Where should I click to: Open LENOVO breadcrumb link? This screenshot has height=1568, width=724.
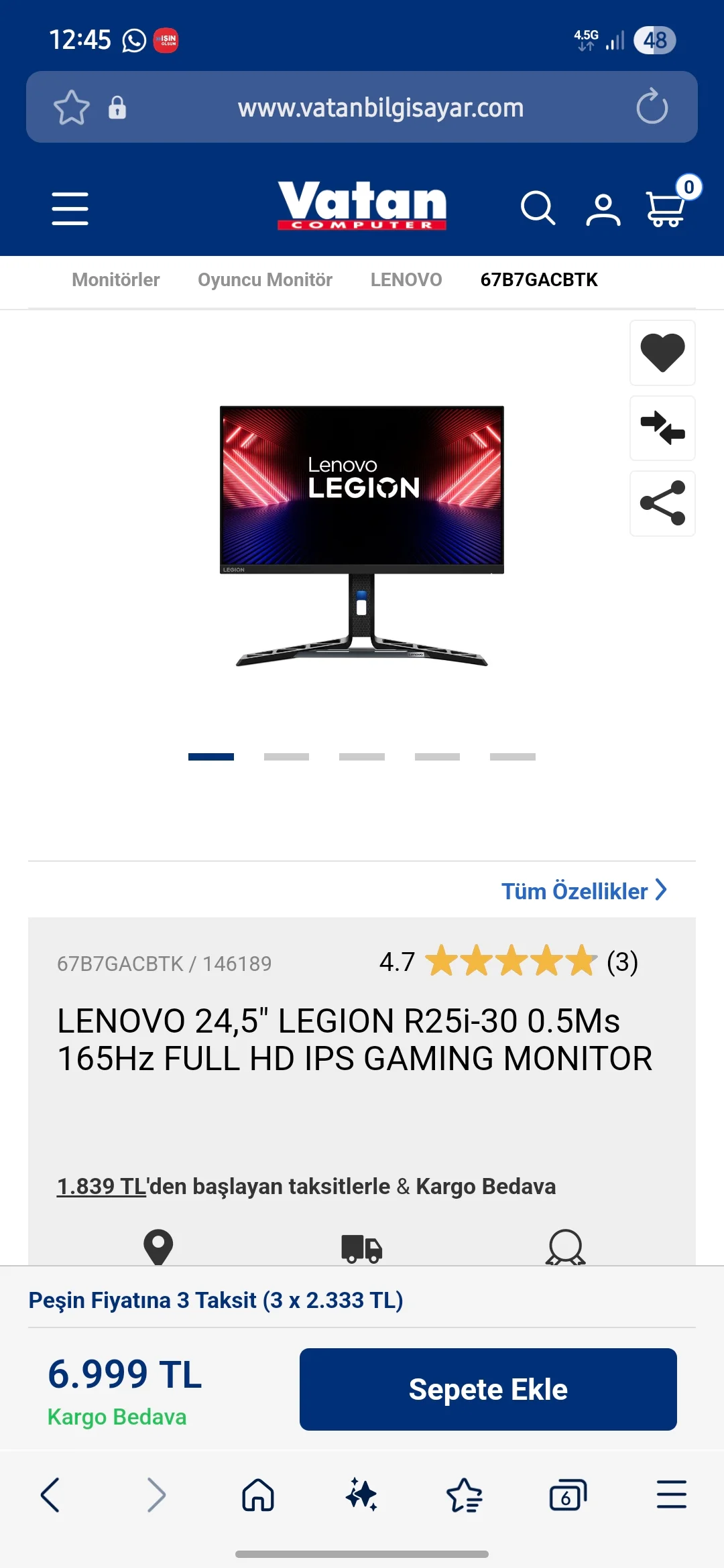[x=406, y=280]
